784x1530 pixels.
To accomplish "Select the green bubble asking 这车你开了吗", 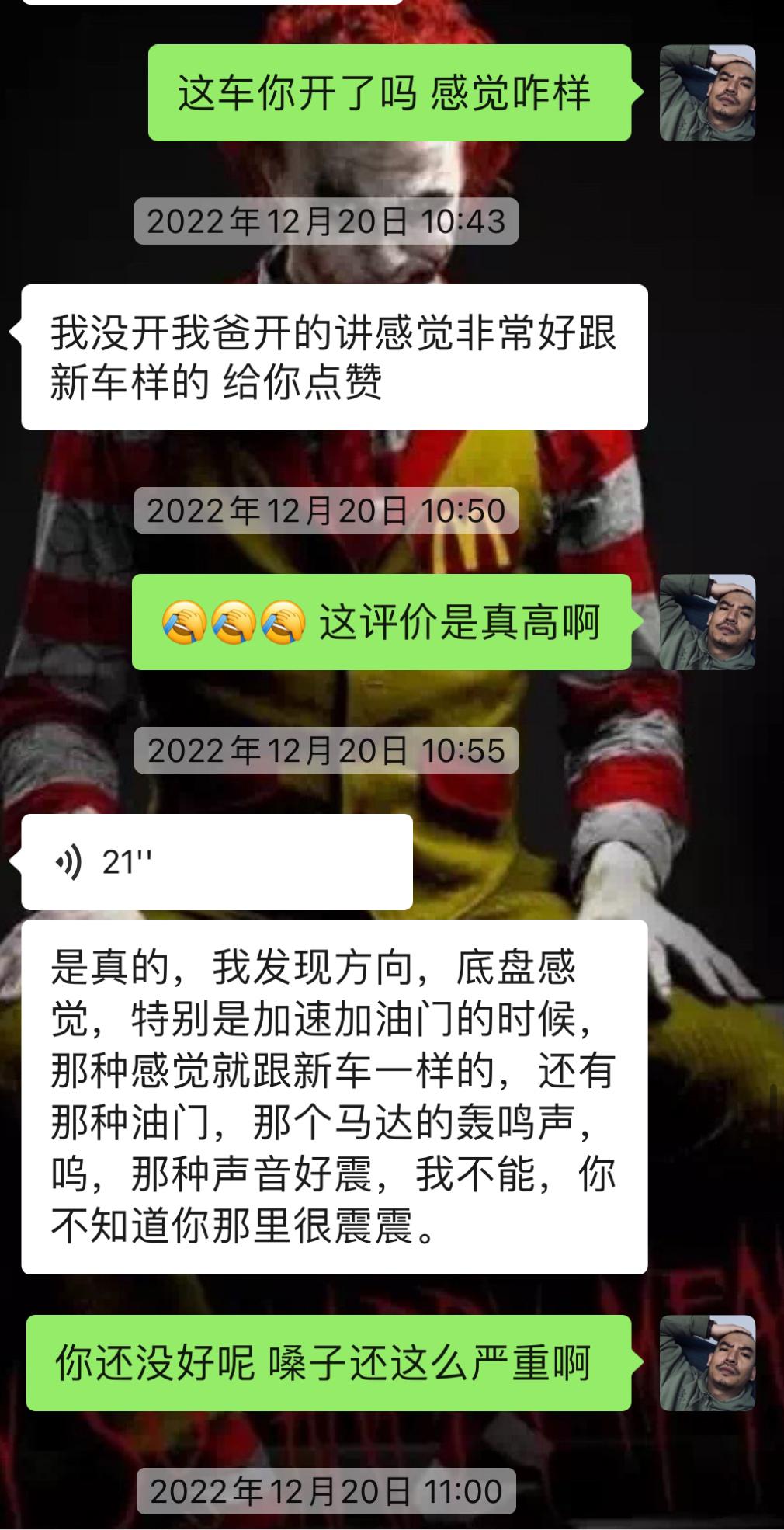I will (391, 94).
